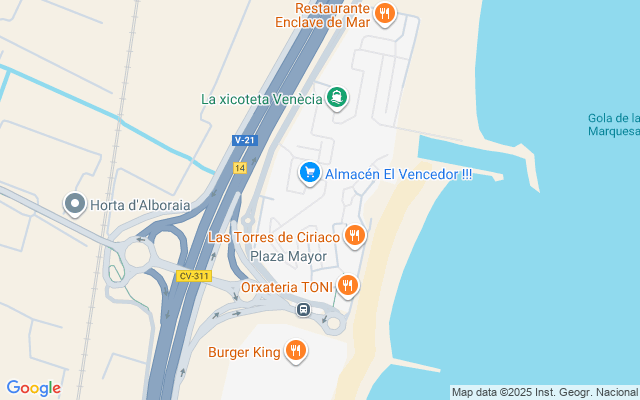Tap the Almacén El Vencedor shopping marker
The image size is (640, 400).
[x=310, y=173]
